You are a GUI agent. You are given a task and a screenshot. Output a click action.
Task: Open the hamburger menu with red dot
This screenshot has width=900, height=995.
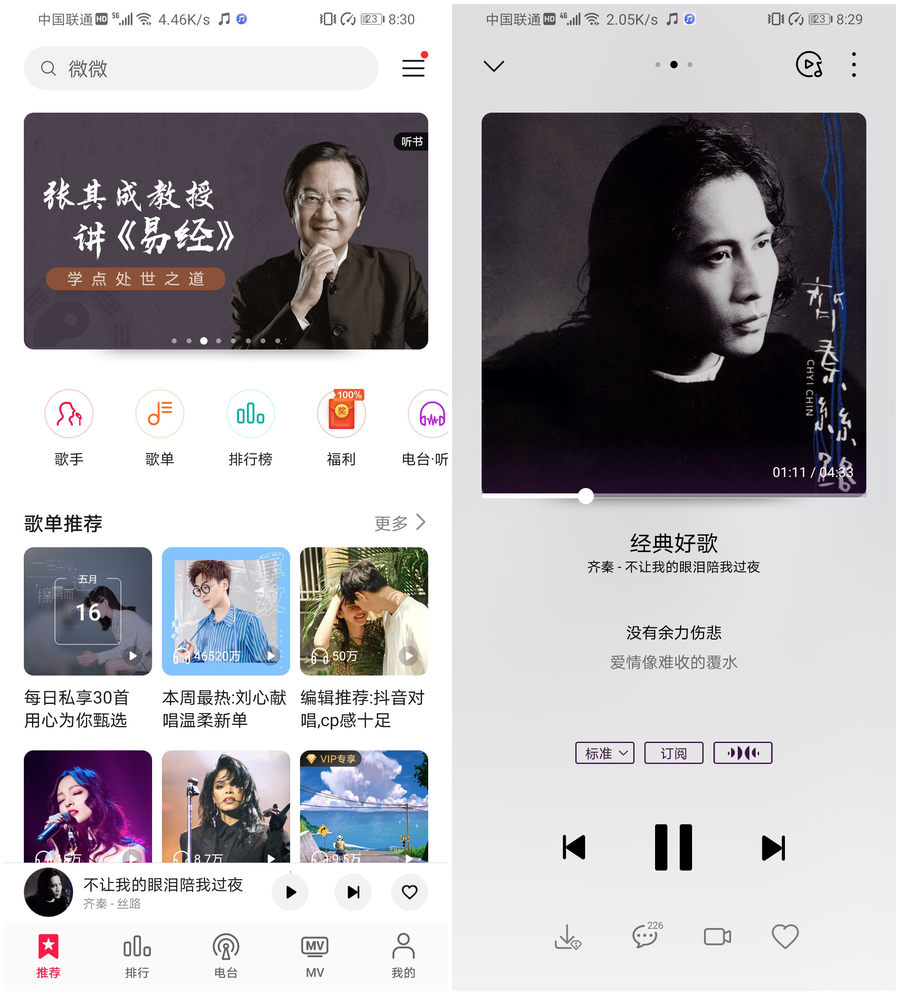point(414,67)
